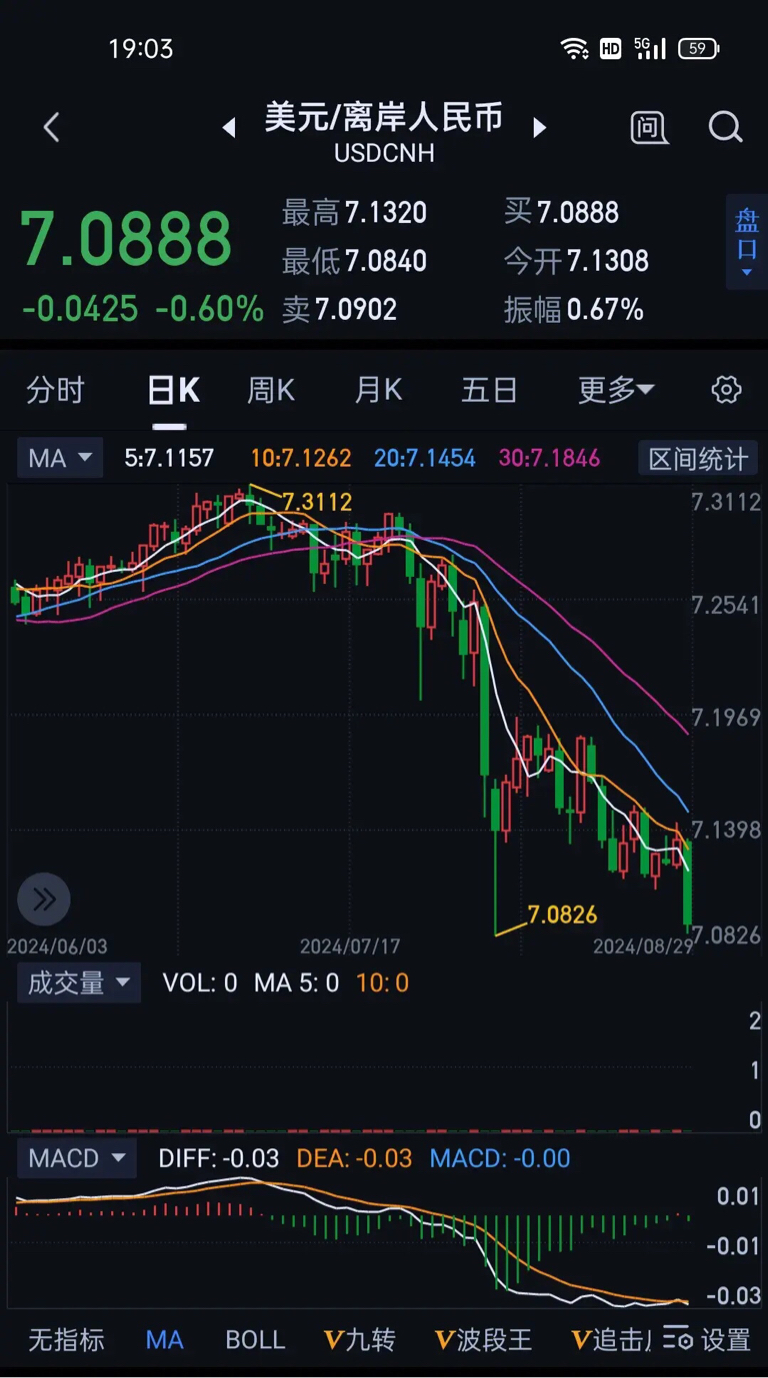The width and height of the screenshot is (768, 1378).
Task: Turn off indicators via 无指标
Action: click(x=67, y=1340)
